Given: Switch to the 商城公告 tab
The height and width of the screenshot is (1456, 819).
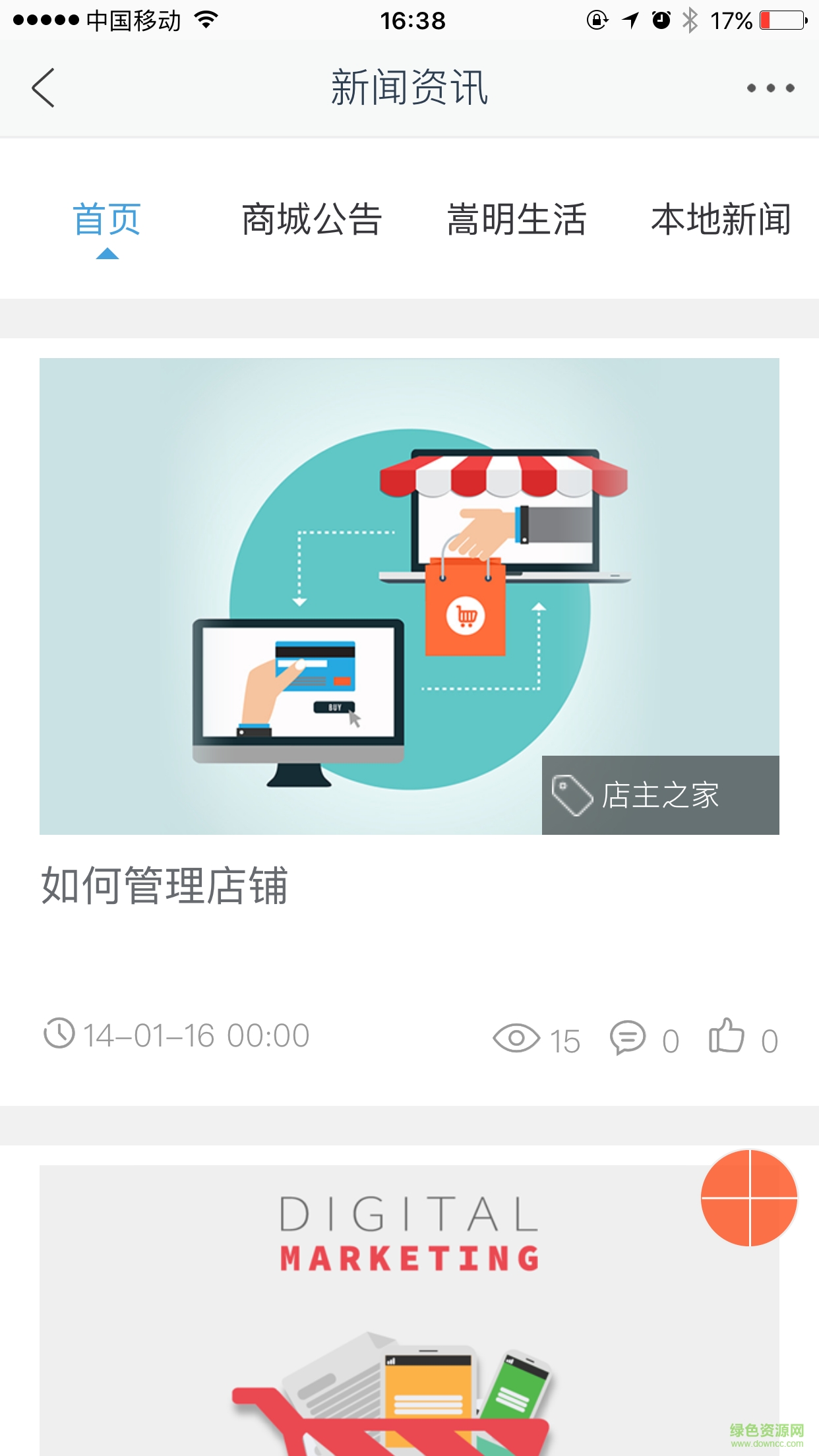Looking at the screenshot, I should click(x=312, y=220).
